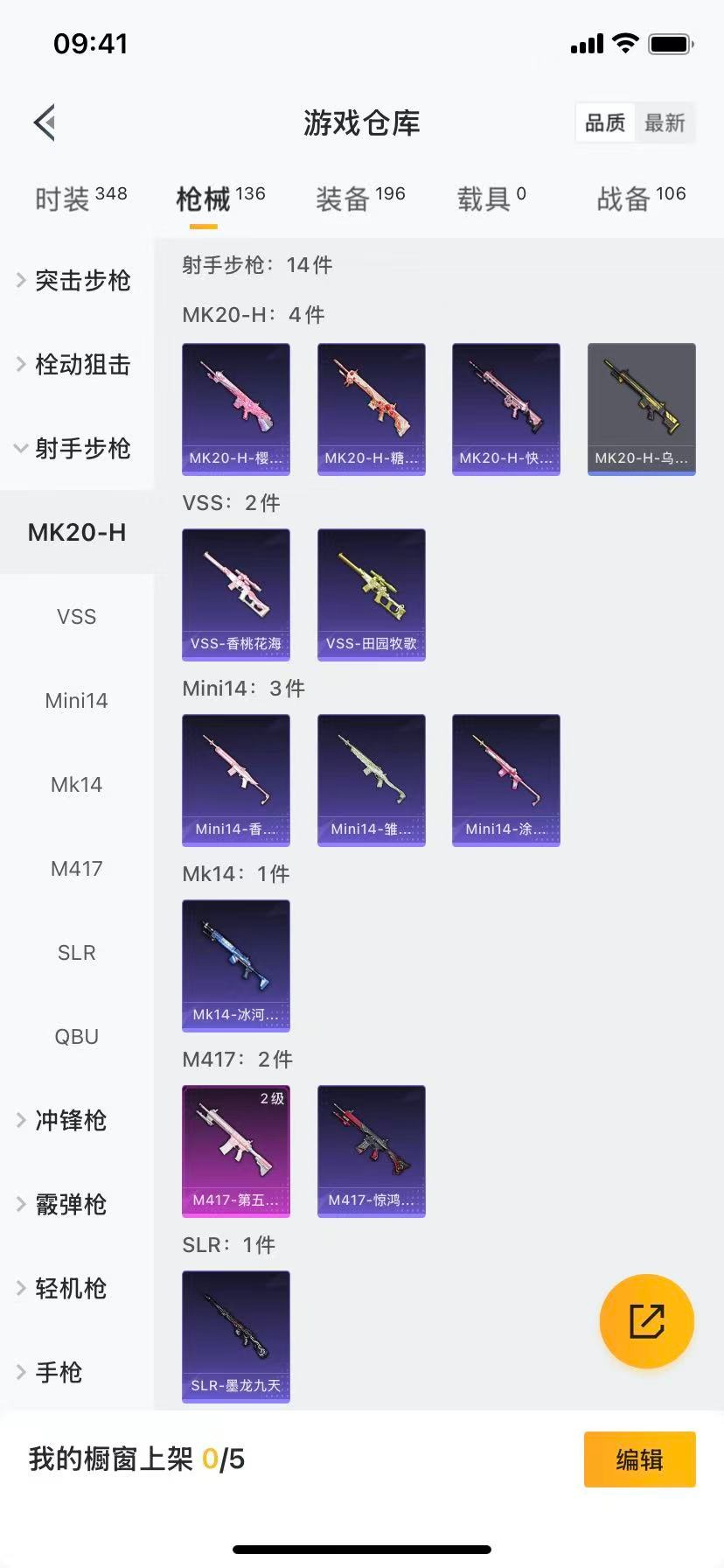Open the MK20-H-乌 weapon skin card
This screenshot has width=724, height=1568.
point(641,409)
